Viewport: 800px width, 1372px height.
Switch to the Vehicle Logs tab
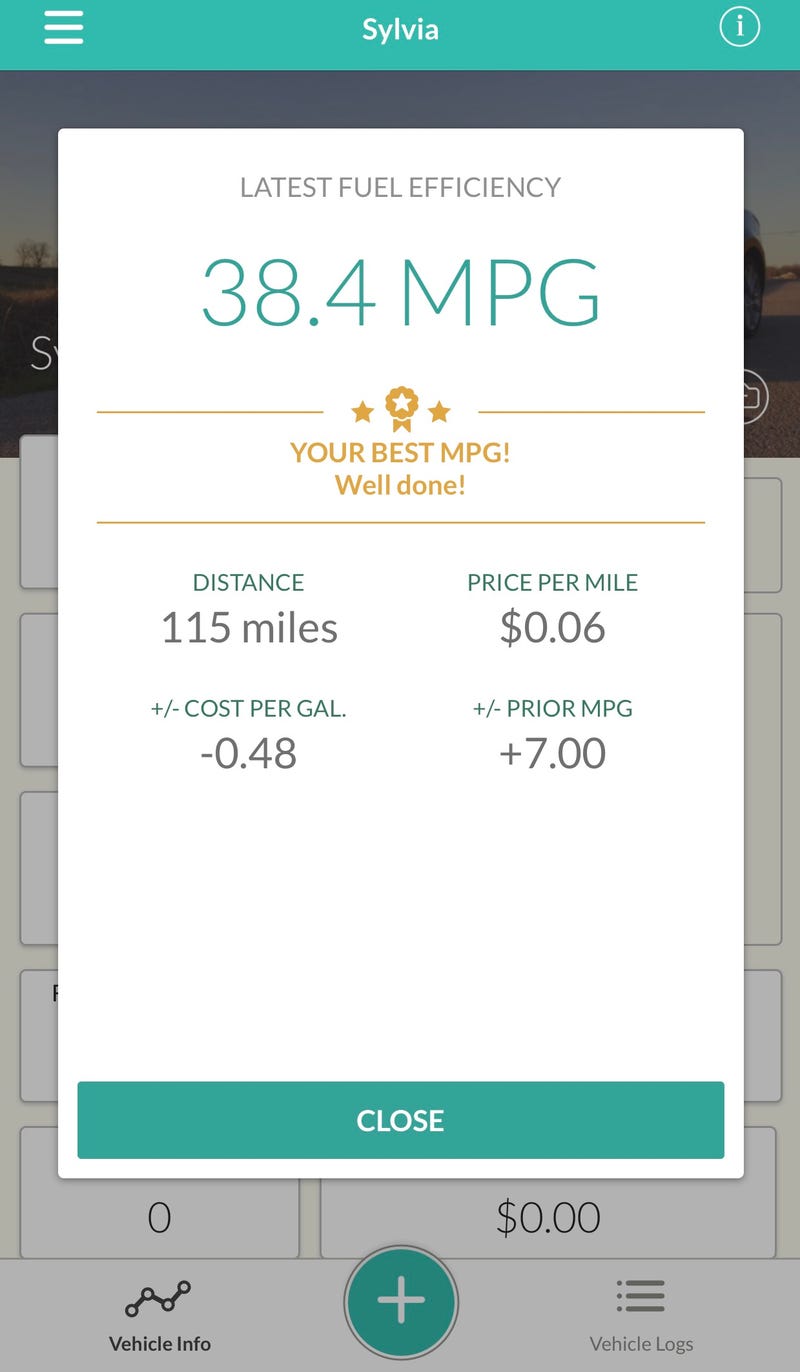641,1313
